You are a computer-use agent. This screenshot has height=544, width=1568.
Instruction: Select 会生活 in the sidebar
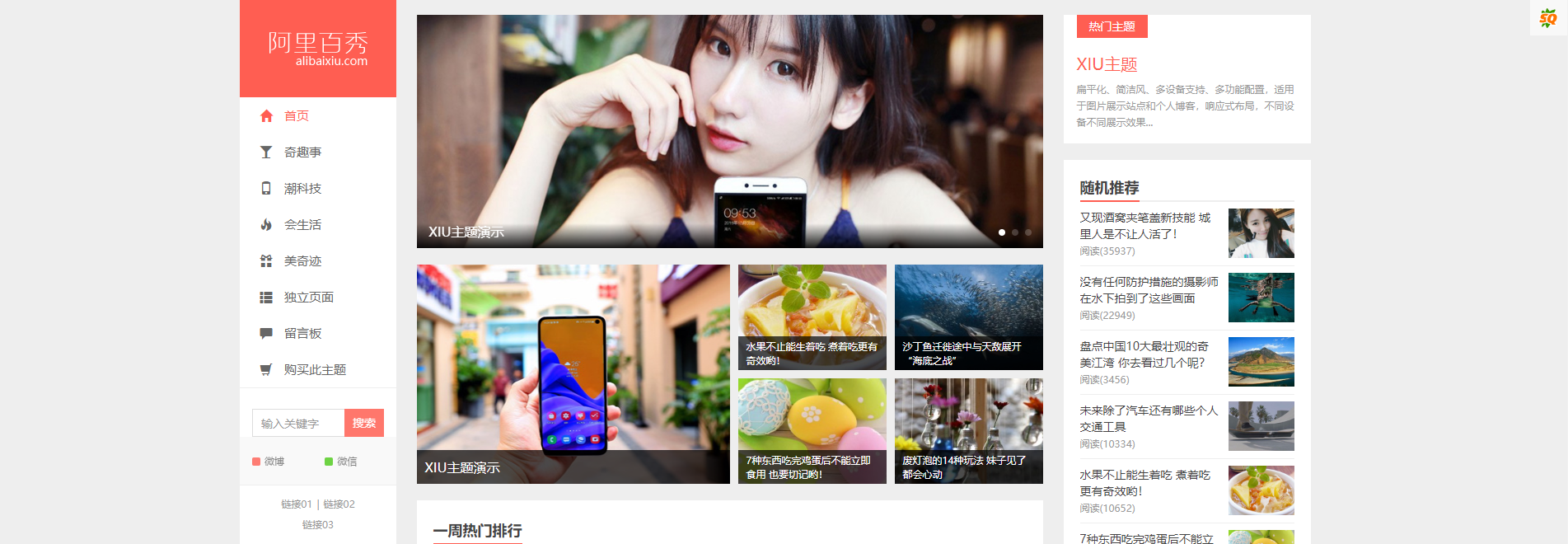[302, 225]
